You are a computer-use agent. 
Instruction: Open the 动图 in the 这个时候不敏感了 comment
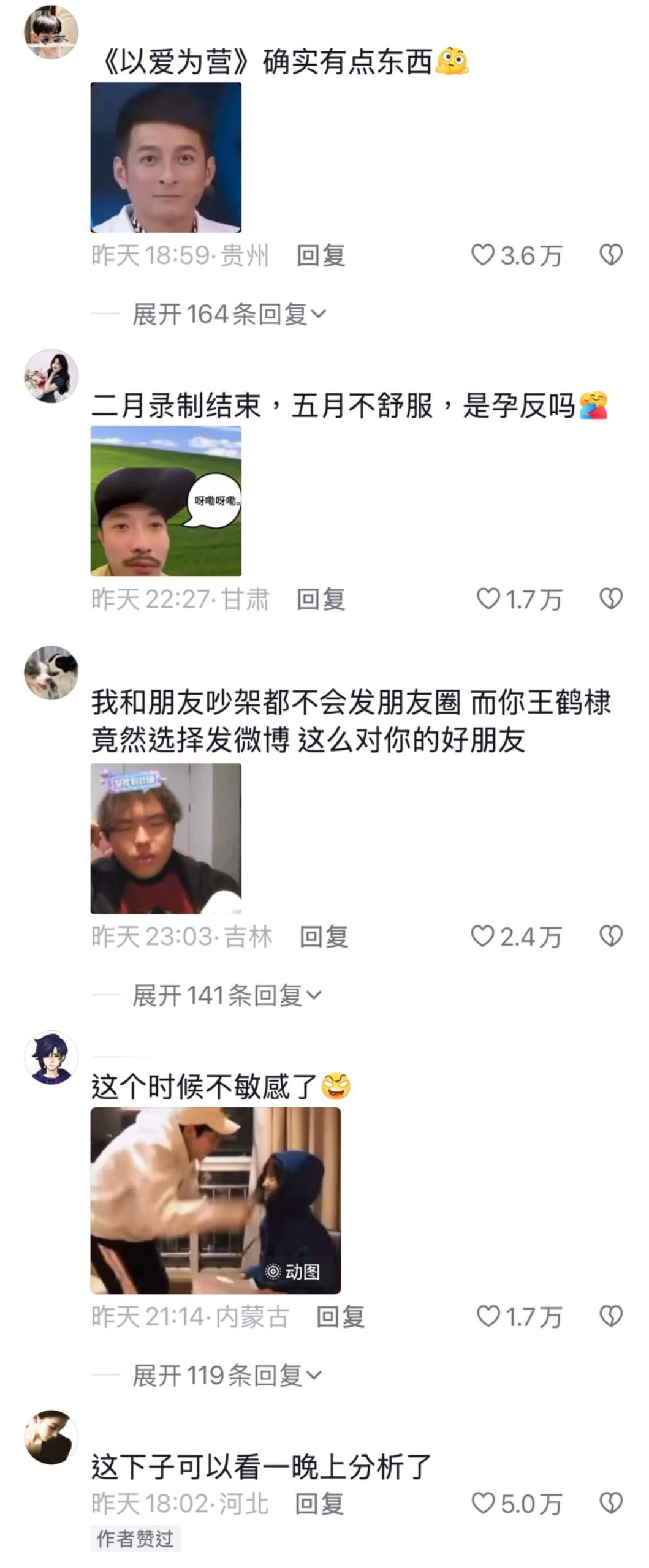pos(216,1200)
